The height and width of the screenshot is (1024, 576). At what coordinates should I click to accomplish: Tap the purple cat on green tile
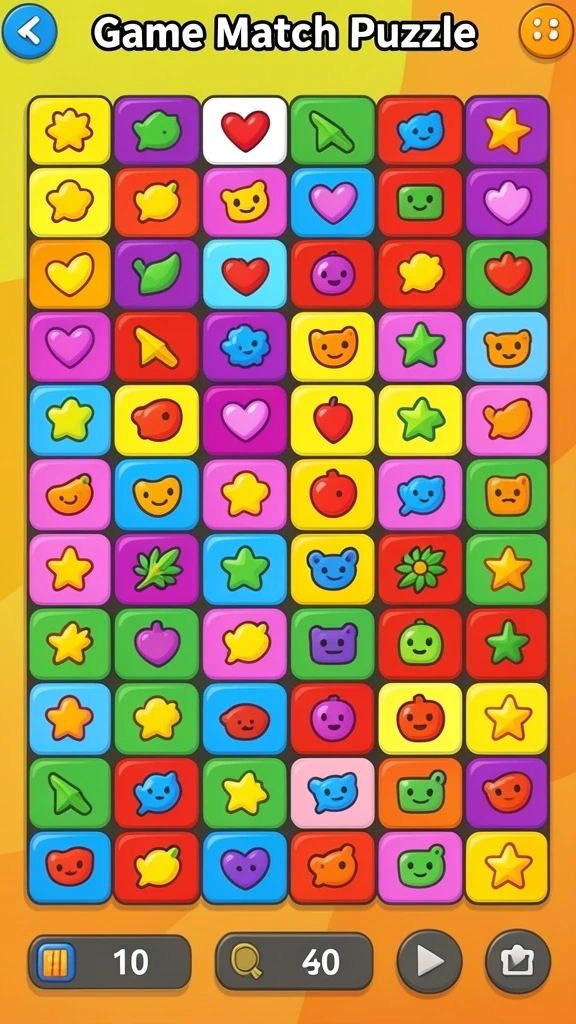click(333, 643)
